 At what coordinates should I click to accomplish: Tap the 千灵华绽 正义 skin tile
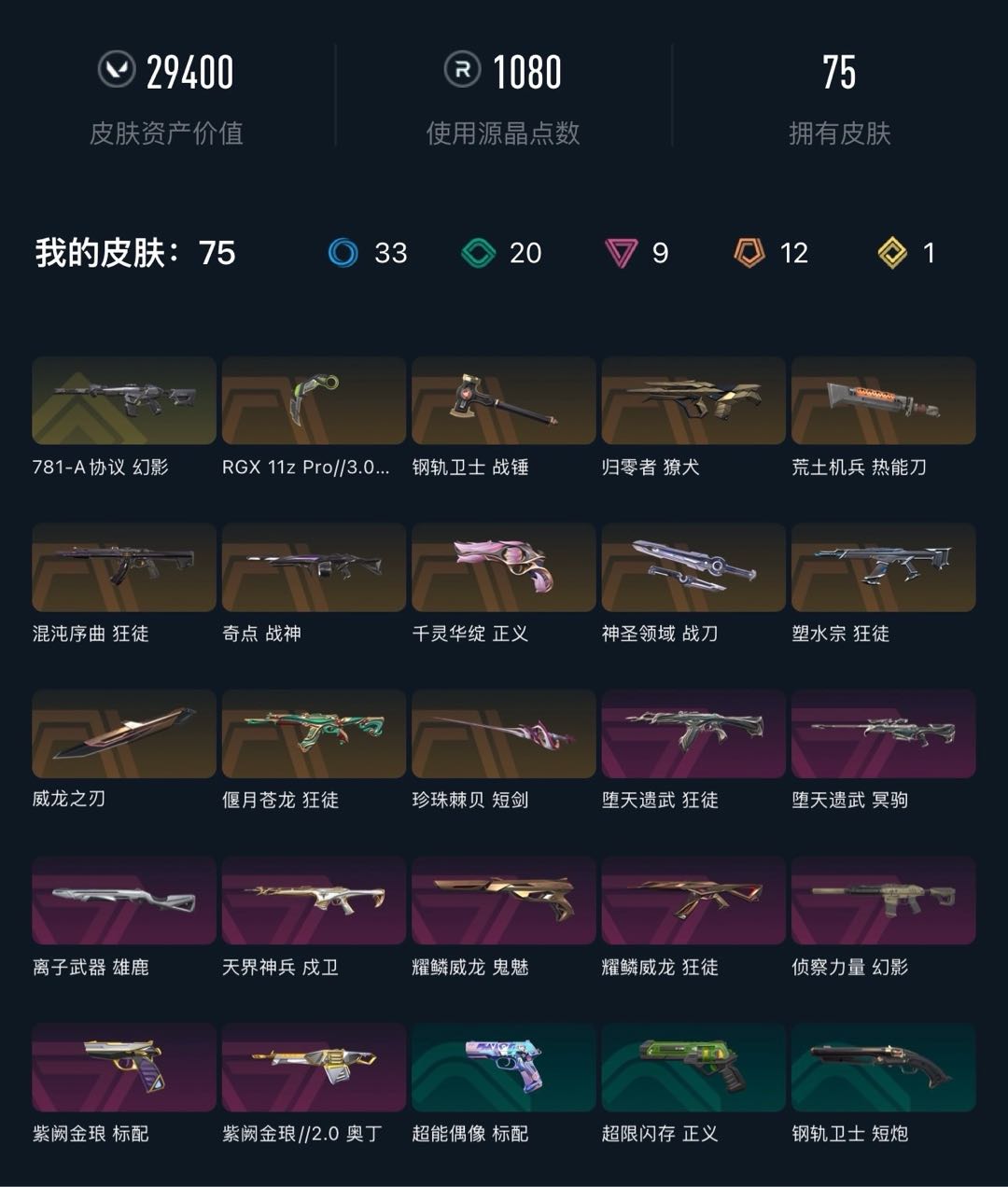coord(503,567)
